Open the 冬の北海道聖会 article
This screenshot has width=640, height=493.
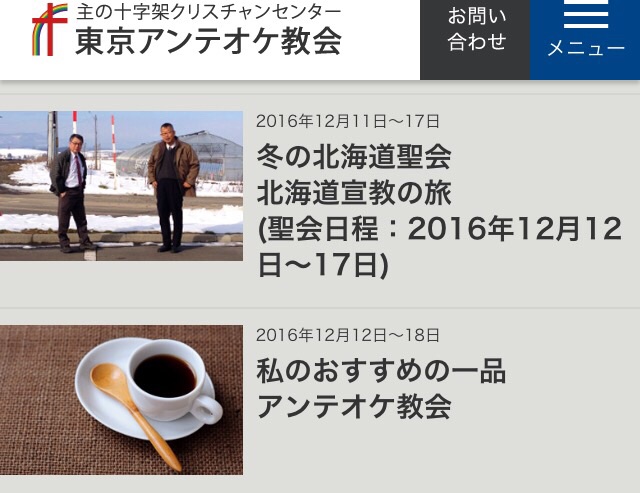coord(353,157)
